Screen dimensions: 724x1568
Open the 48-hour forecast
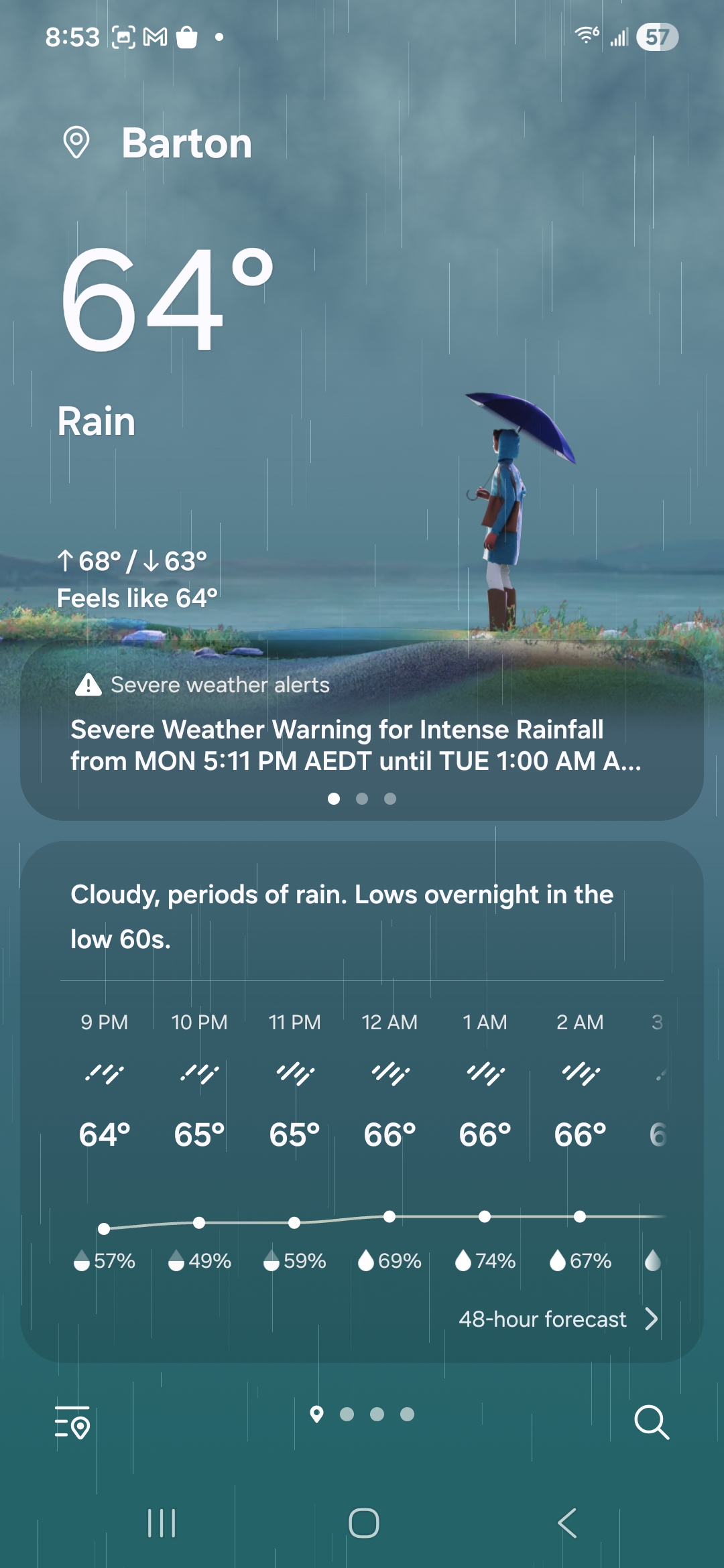[x=558, y=1319]
